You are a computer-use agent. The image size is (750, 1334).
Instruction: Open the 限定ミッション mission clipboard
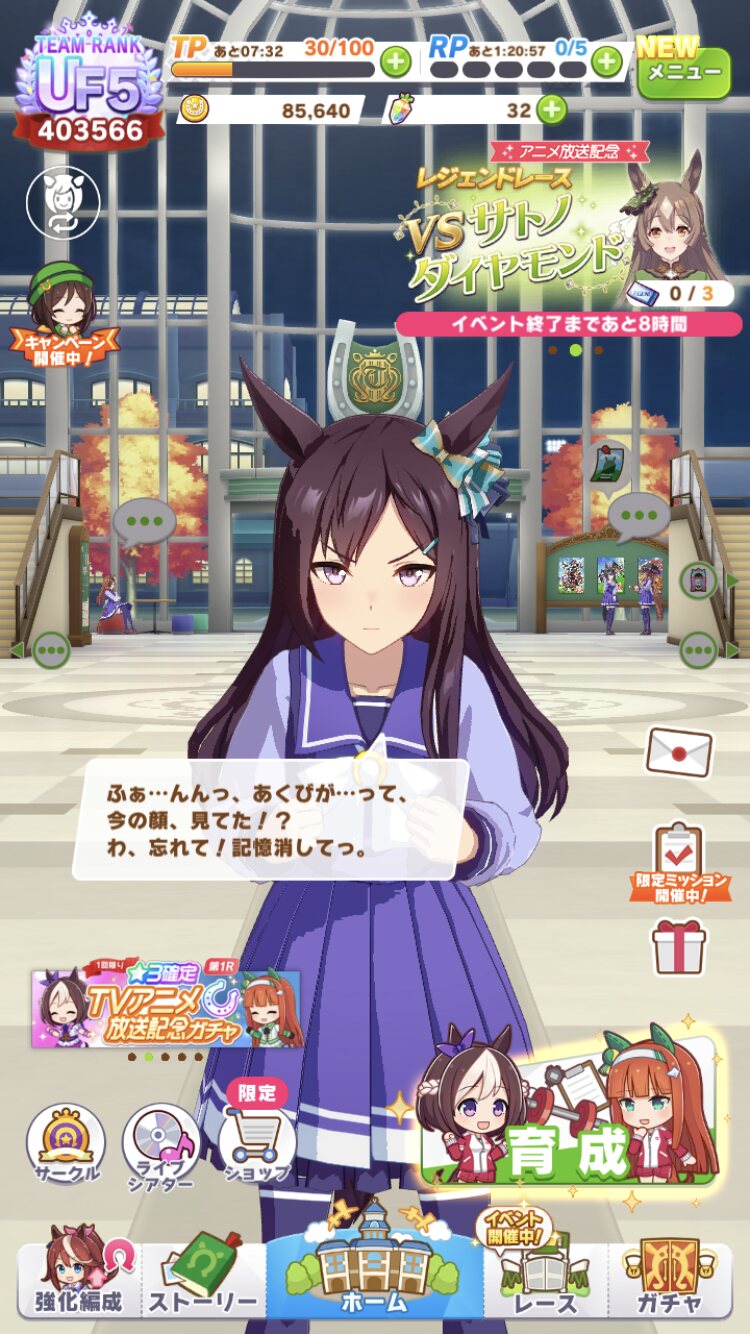(680, 862)
